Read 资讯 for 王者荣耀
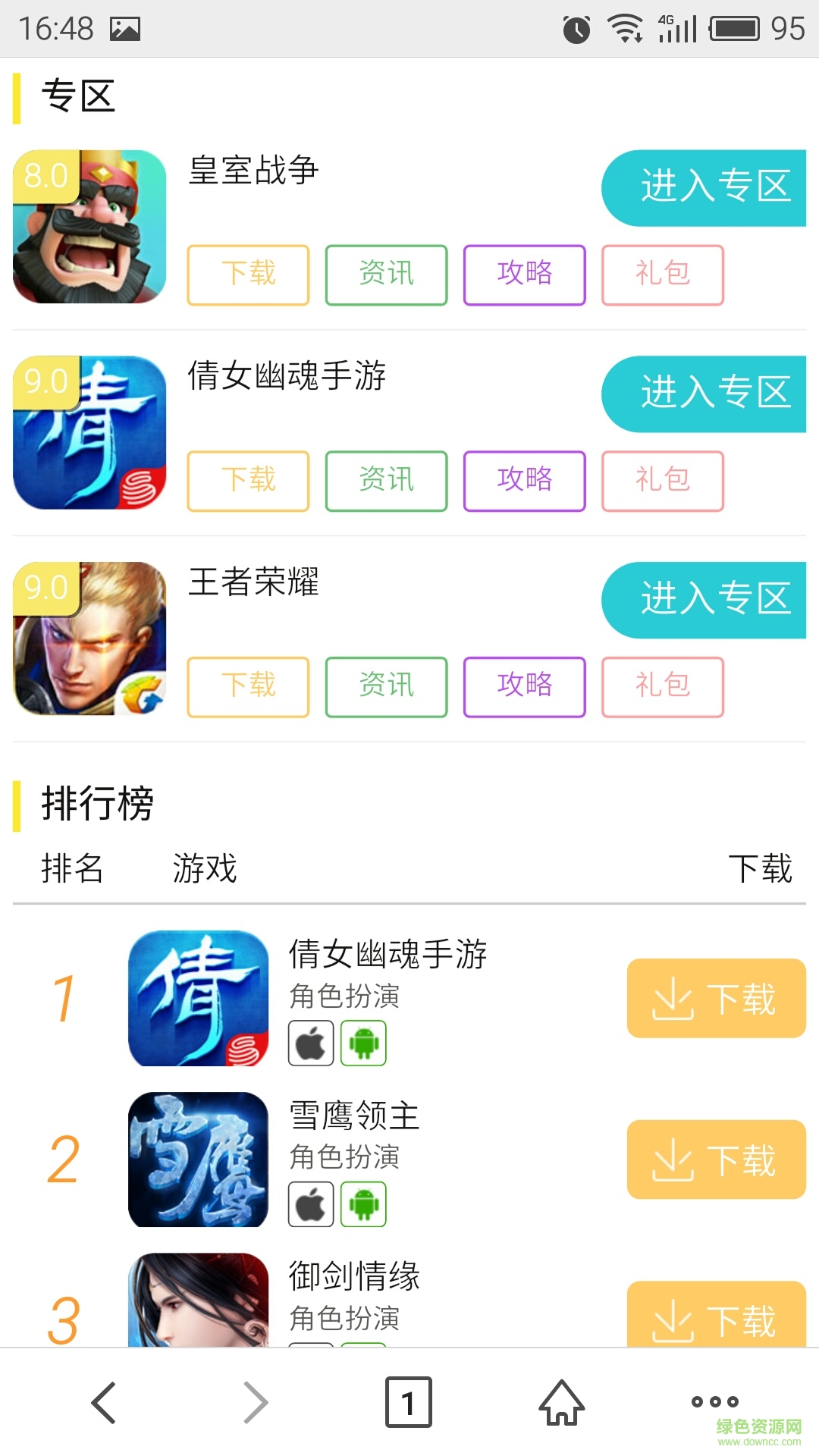819x1456 pixels. pyautogui.click(x=387, y=687)
